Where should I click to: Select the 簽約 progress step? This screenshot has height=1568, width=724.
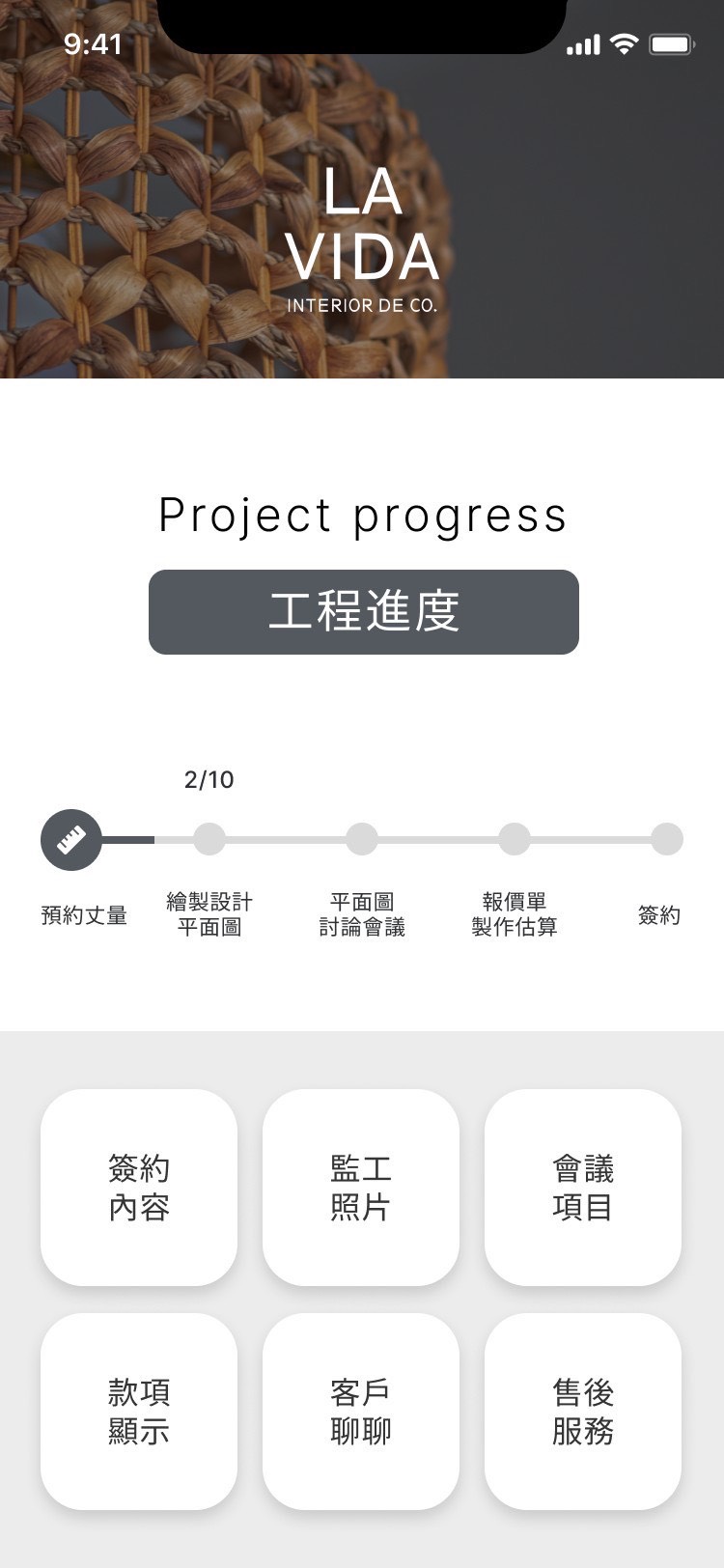(x=666, y=840)
